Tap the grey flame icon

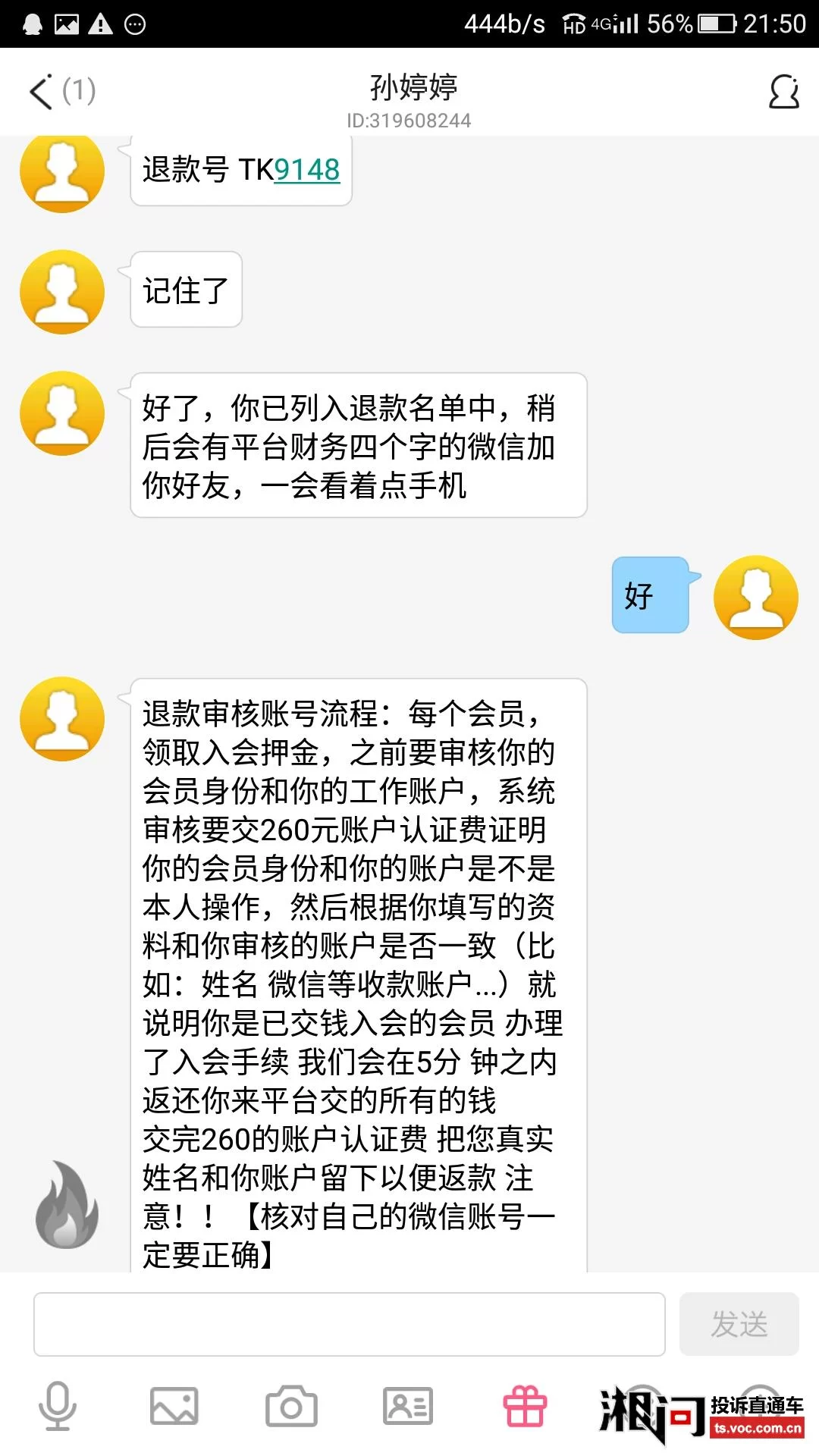(x=67, y=1206)
